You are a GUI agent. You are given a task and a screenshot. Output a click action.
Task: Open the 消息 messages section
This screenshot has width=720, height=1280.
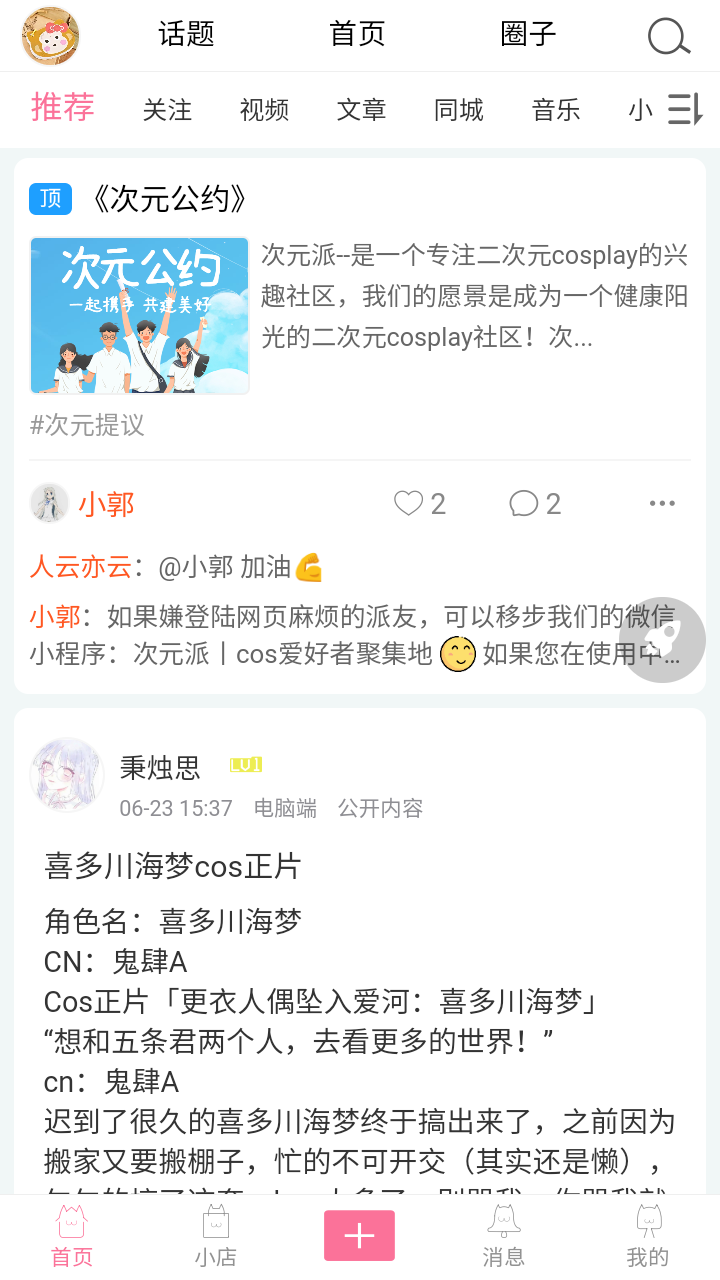tap(503, 1237)
